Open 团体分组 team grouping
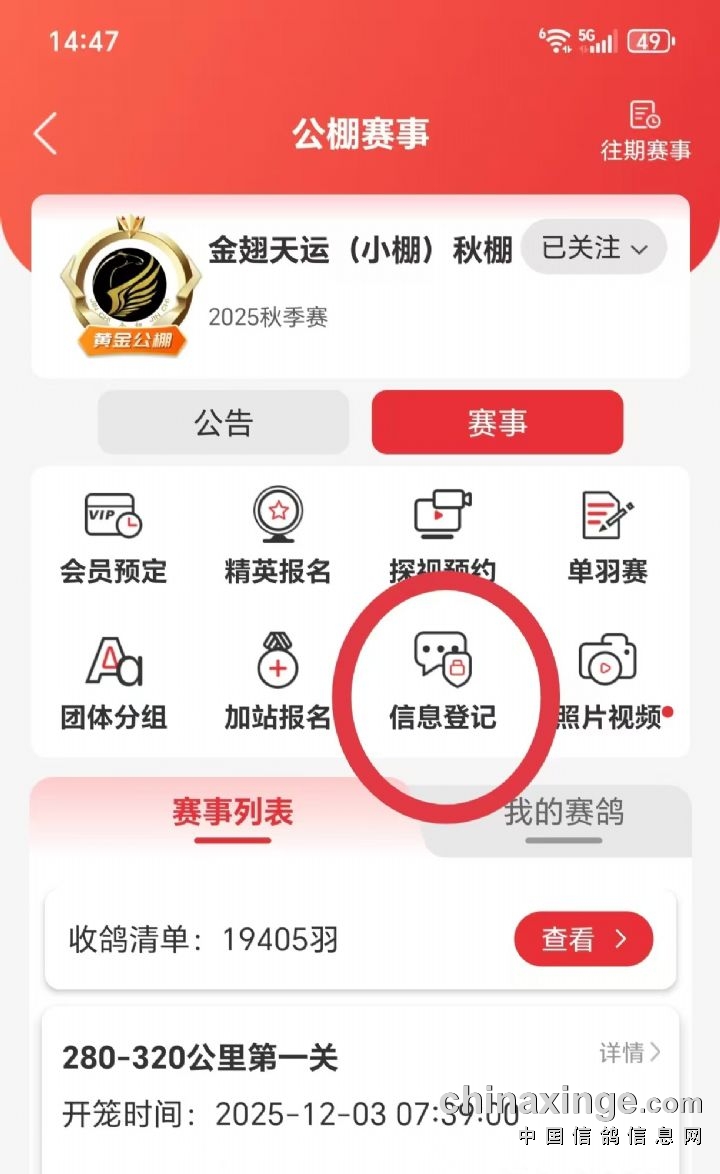The image size is (720, 1174). pyautogui.click(x=113, y=684)
